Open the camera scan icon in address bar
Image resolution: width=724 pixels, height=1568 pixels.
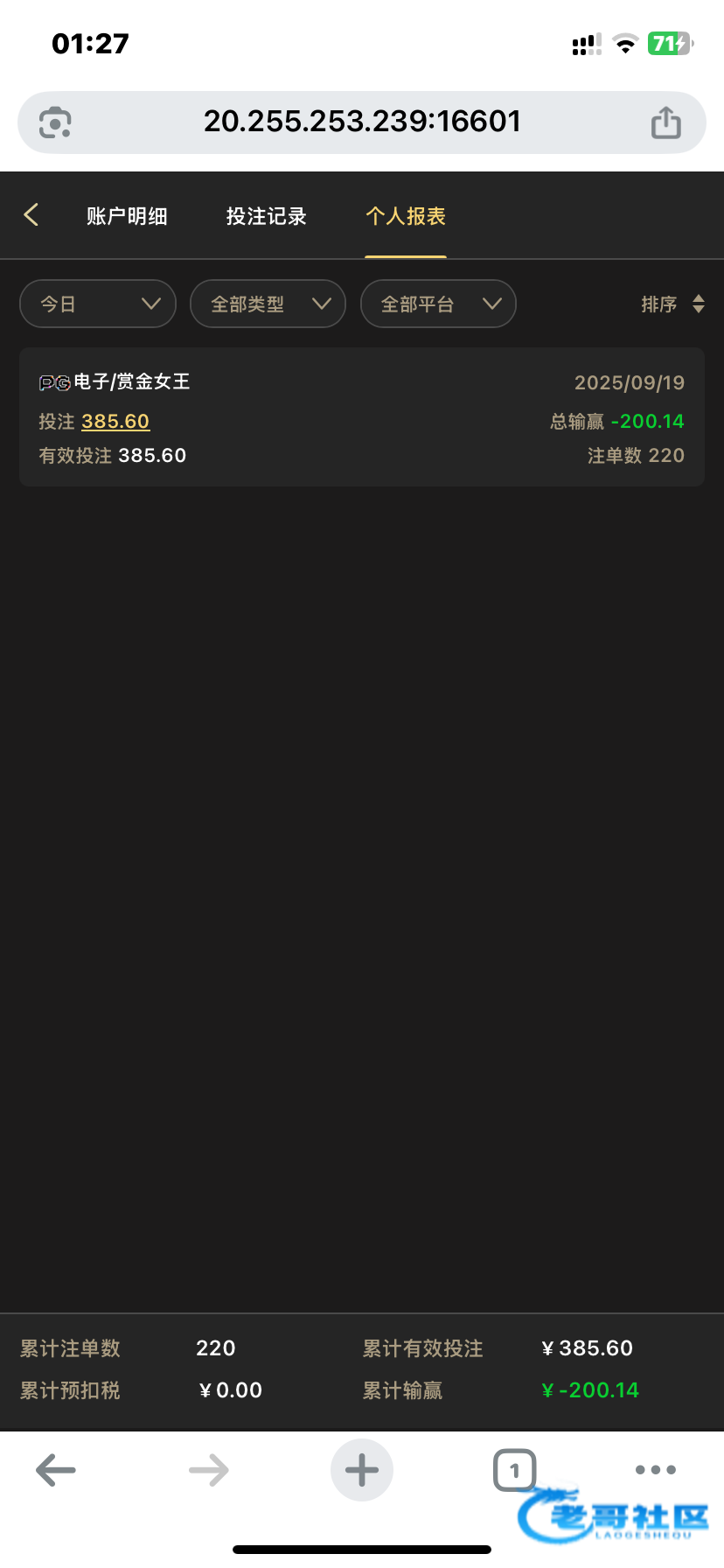pyautogui.click(x=55, y=122)
